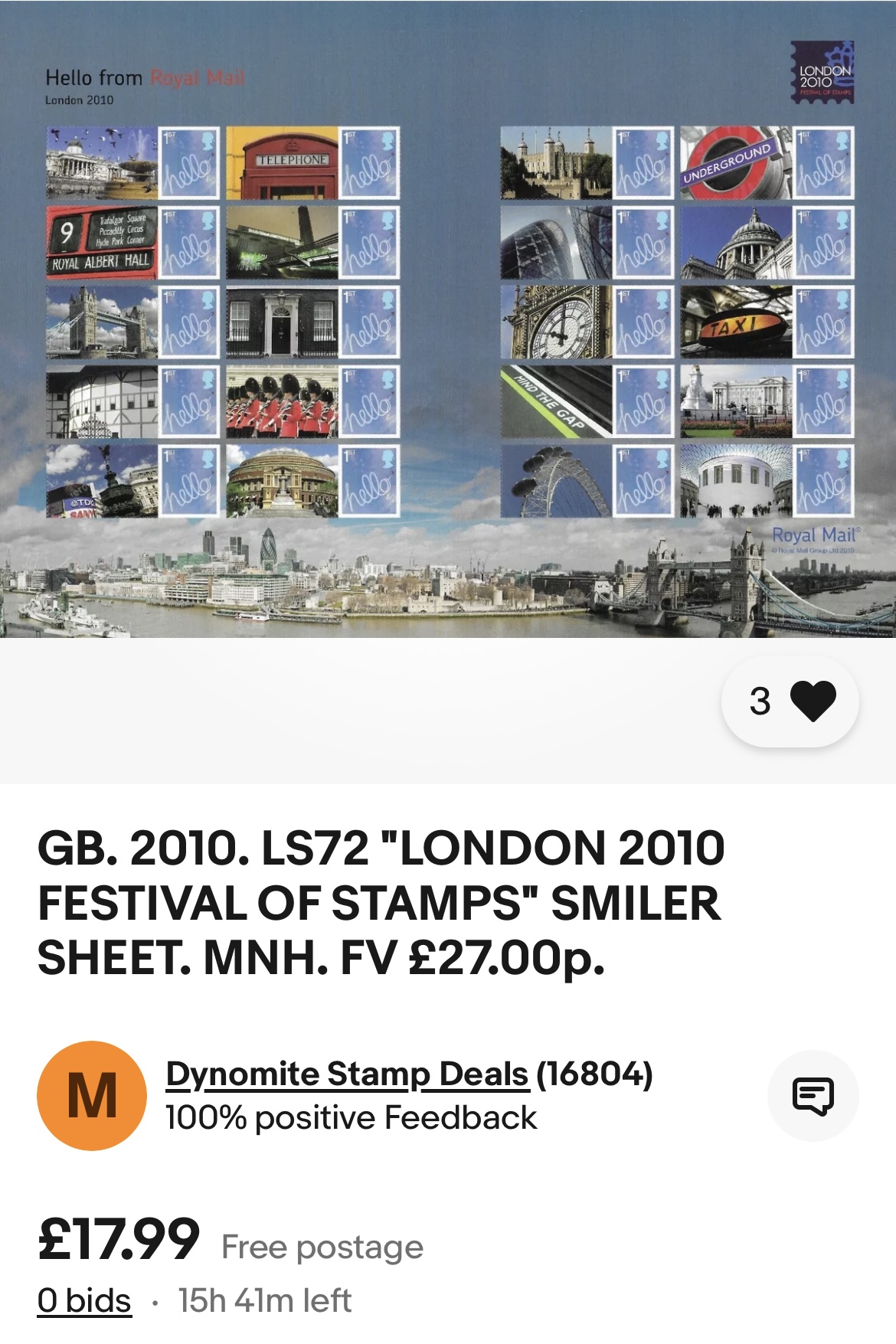
Task: View the 0 bids history
Action: coord(84,1300)
